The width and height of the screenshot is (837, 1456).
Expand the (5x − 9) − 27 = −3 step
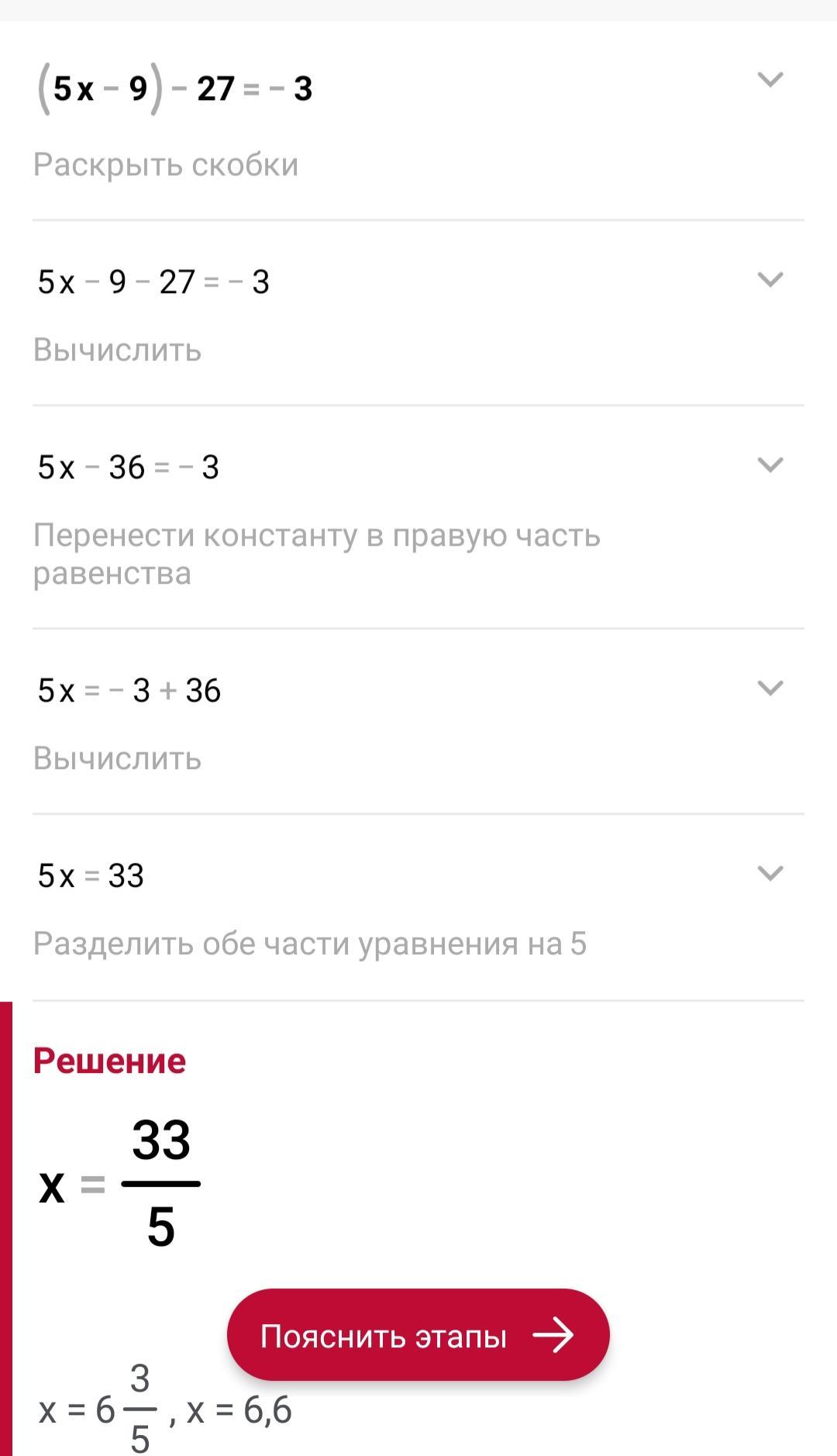pos(770,80)
